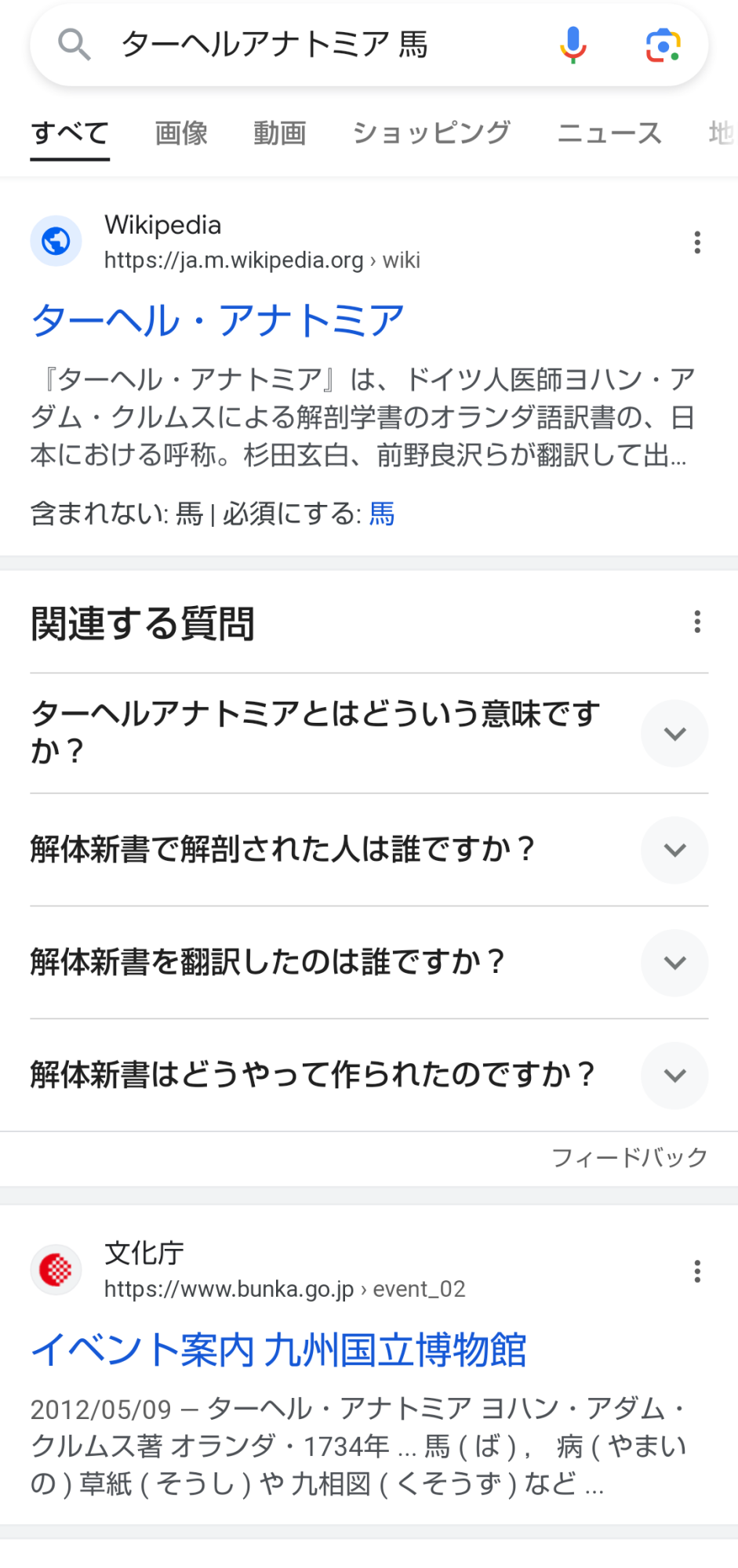Switch to the 動画 tab
Viewport: 738px width, 1568px height.
[x=280, y=133]
